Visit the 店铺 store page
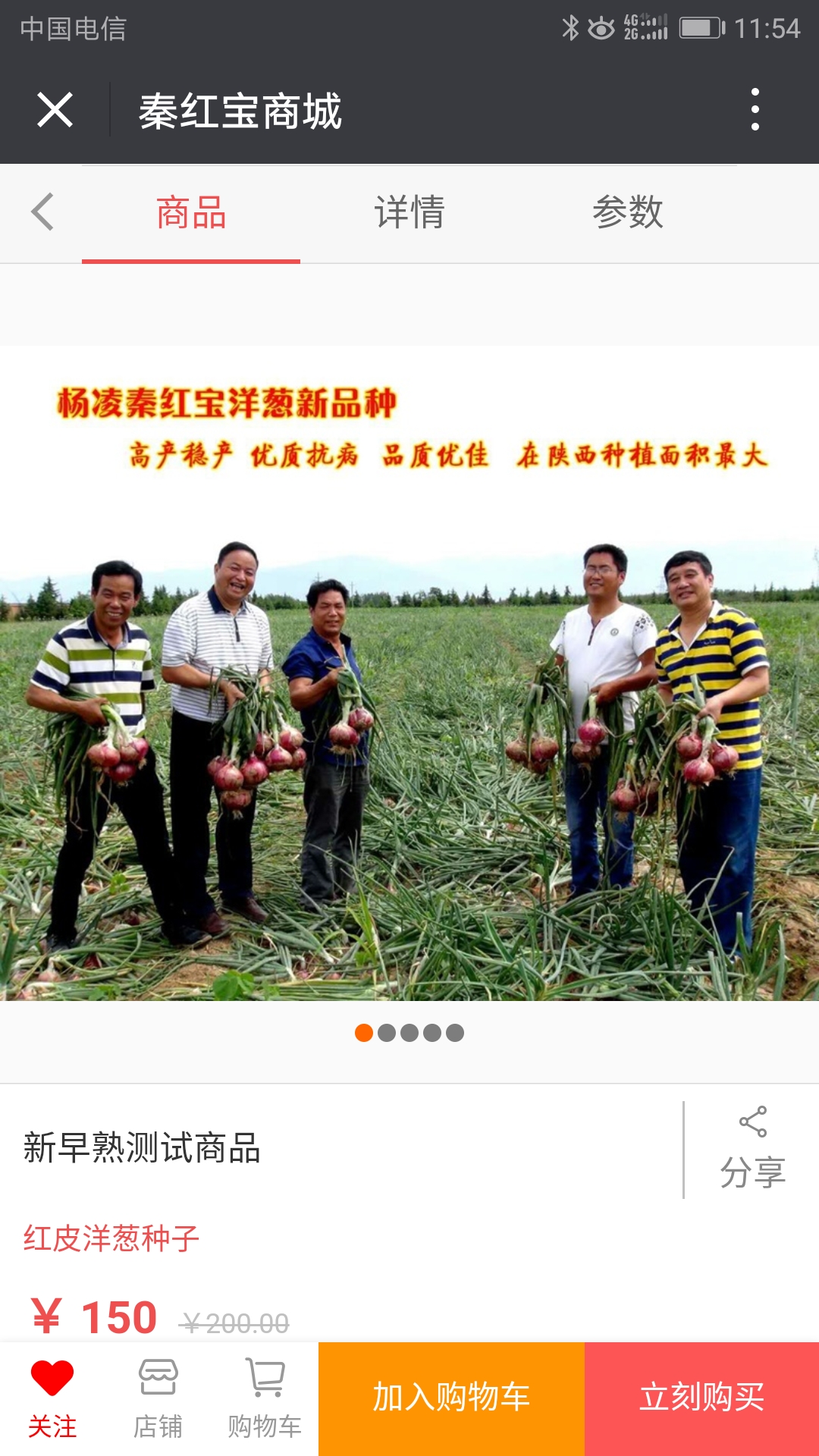This screenshot has width=819, height=1456. [158, 1399]
